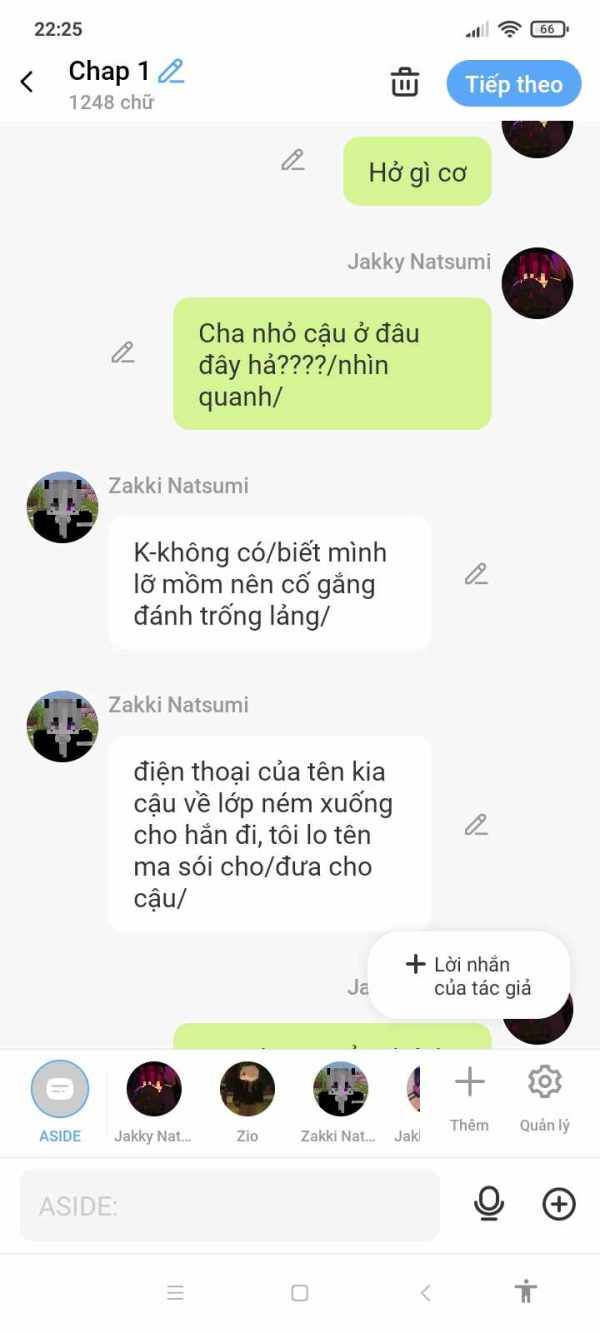Tap Thêm to add a character

coord(469,1099)
